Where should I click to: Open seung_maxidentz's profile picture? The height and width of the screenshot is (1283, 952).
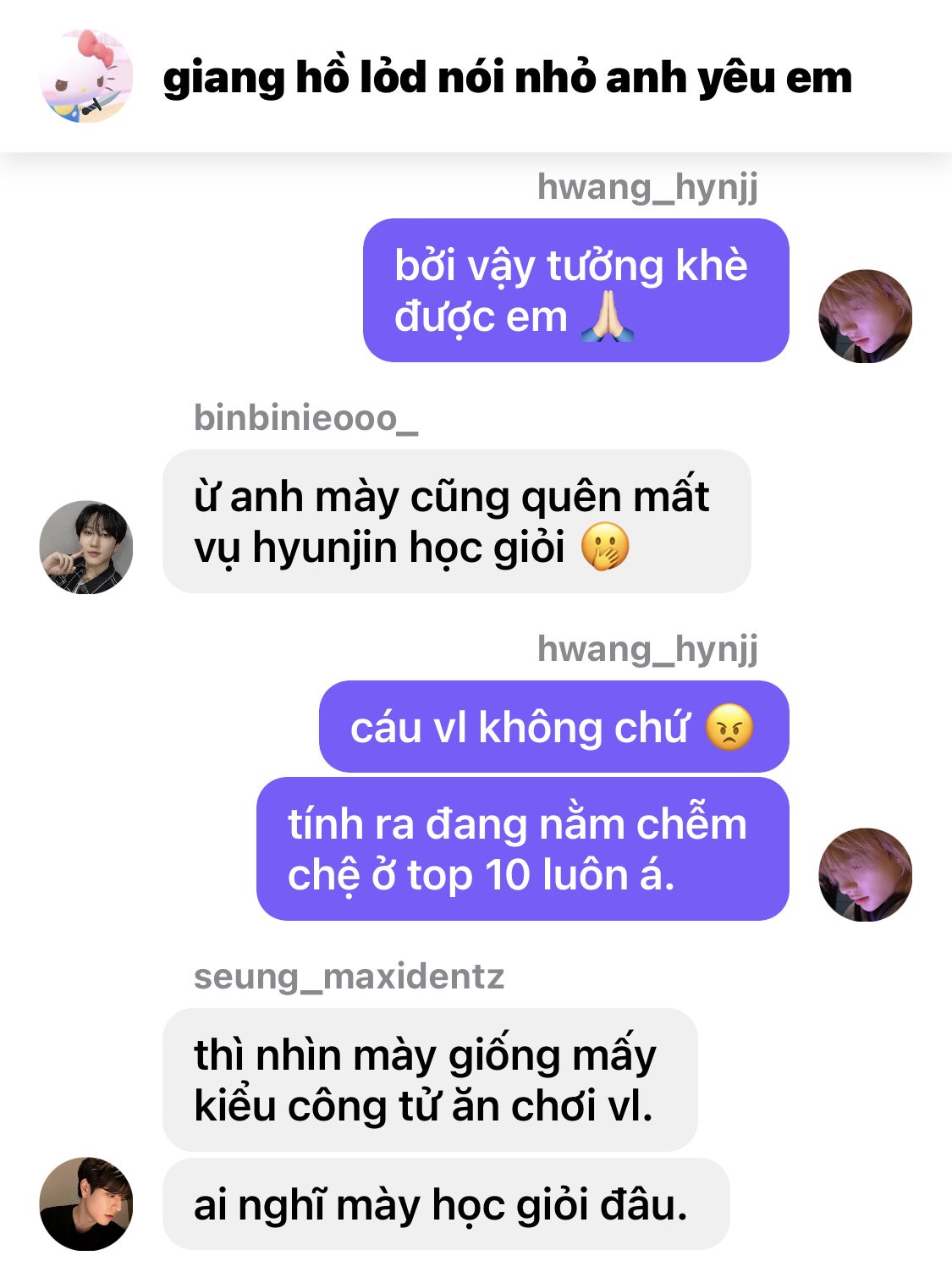click(86, 1203)
